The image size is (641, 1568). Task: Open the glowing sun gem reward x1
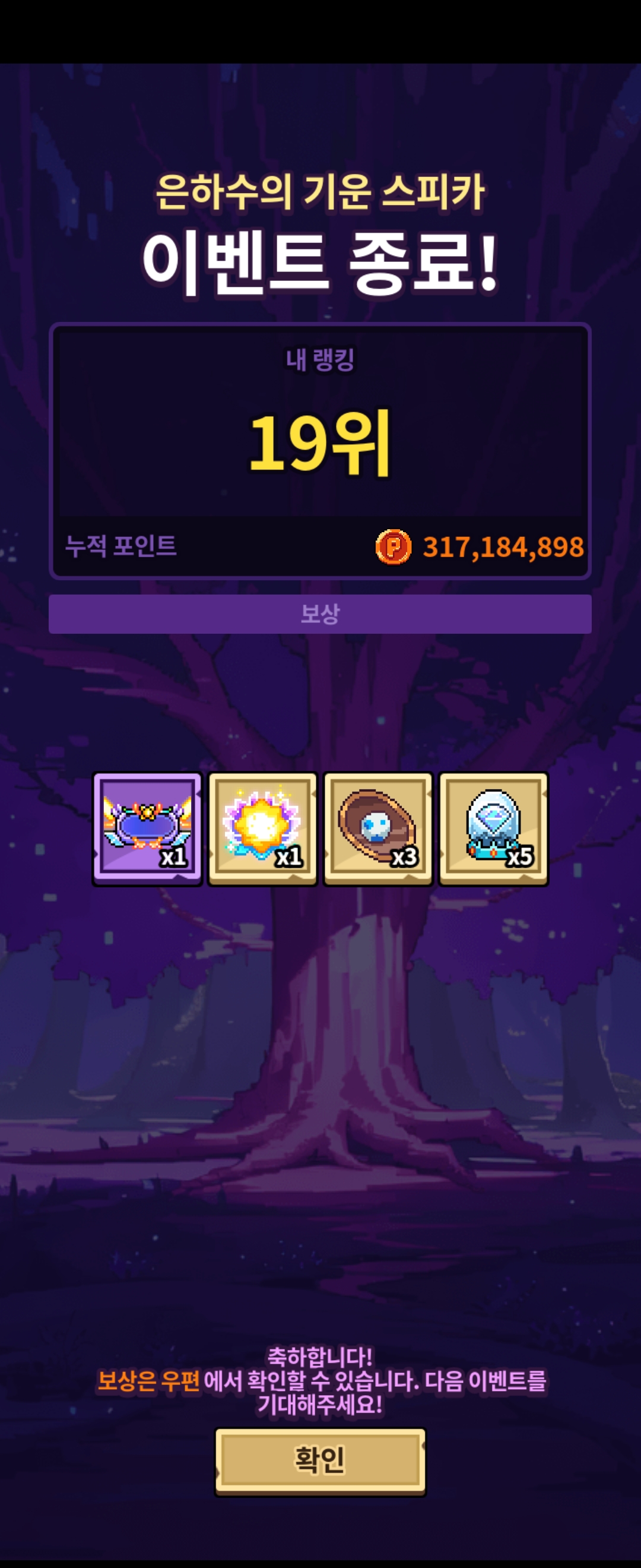tap(263, 829)
